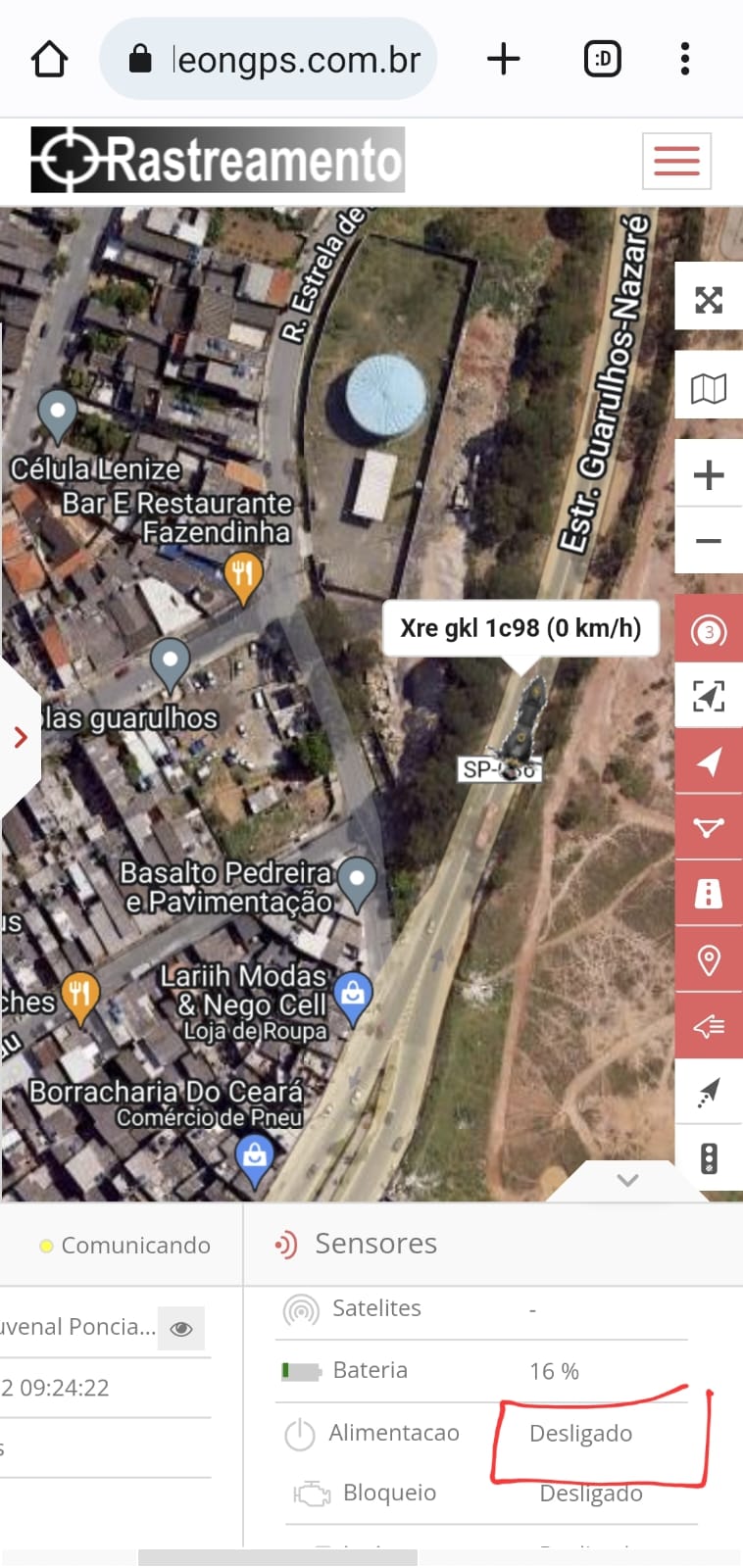The width and height of the screenshot is (743, 1568).
Task: Change the map layer type
Action: [709, 389]
